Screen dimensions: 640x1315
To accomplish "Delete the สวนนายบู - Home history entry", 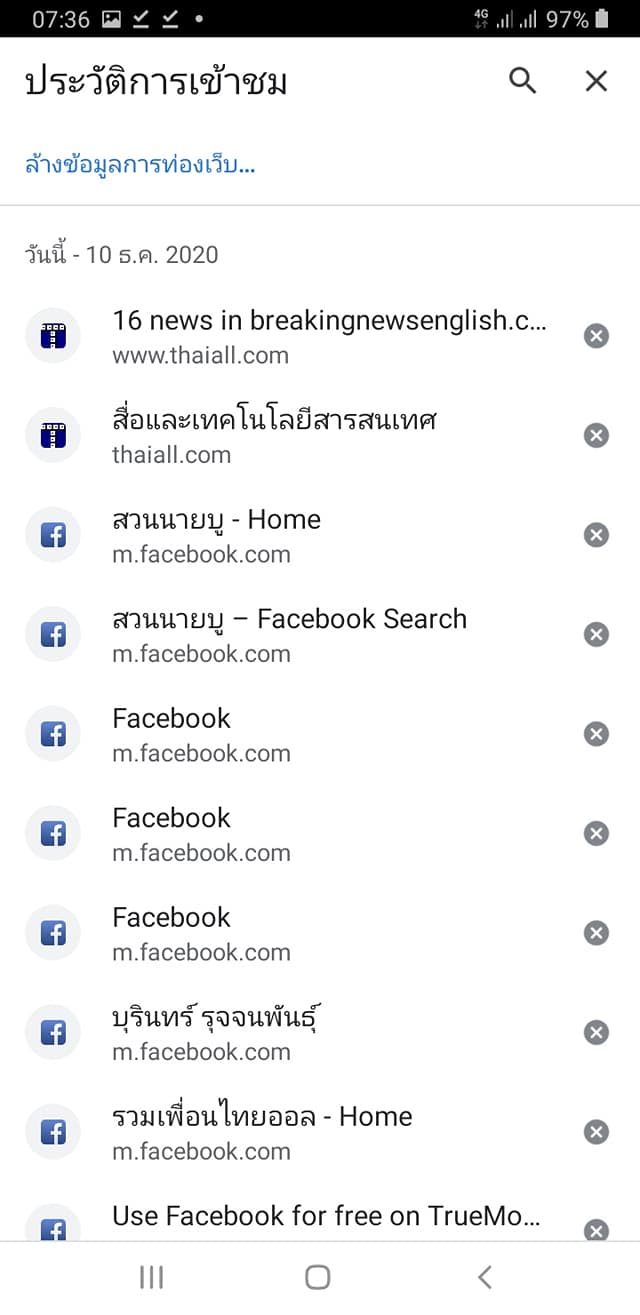I will coord(596,535).
